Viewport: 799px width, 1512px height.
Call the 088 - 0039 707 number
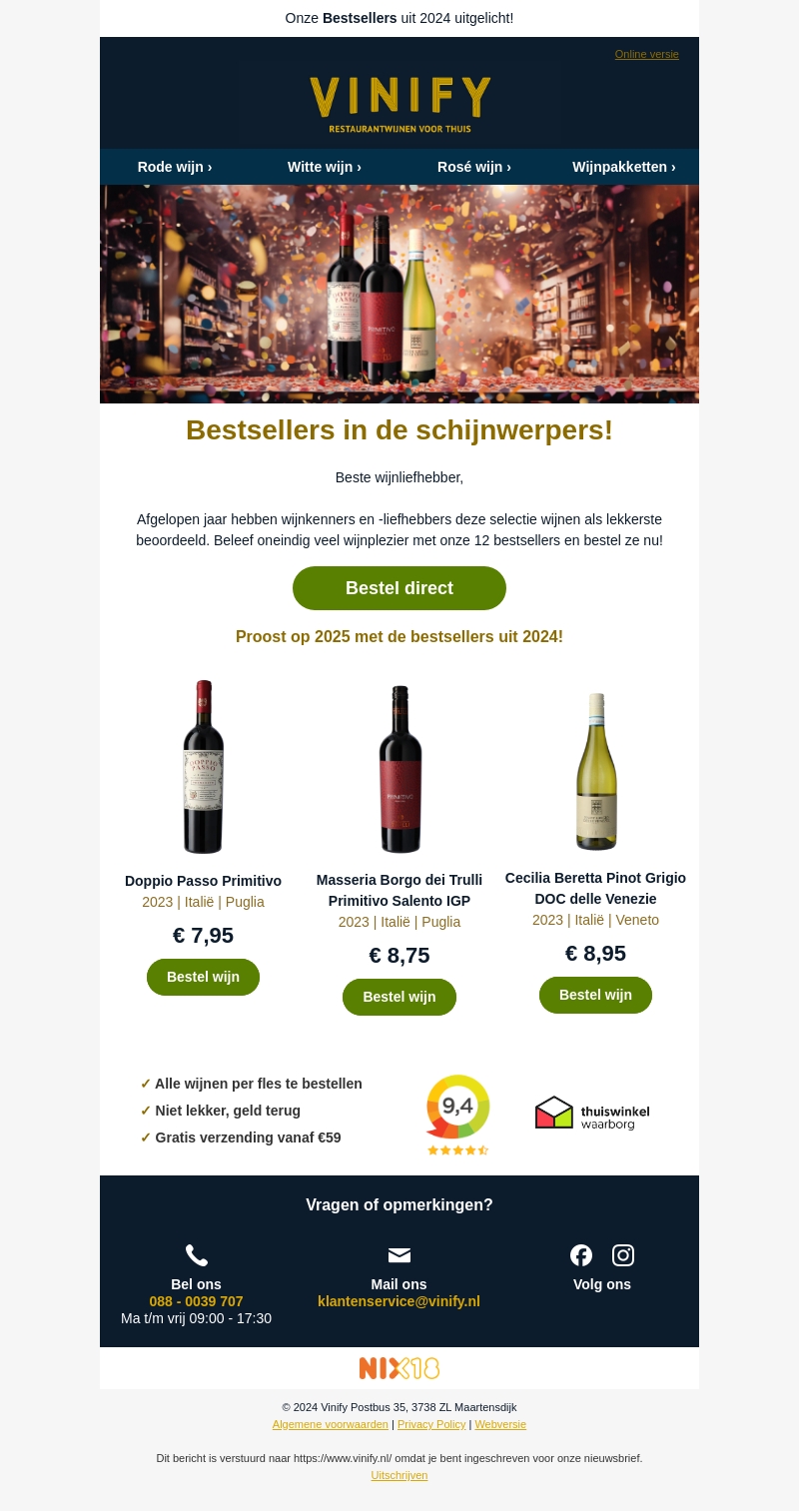pos(196,1301)
